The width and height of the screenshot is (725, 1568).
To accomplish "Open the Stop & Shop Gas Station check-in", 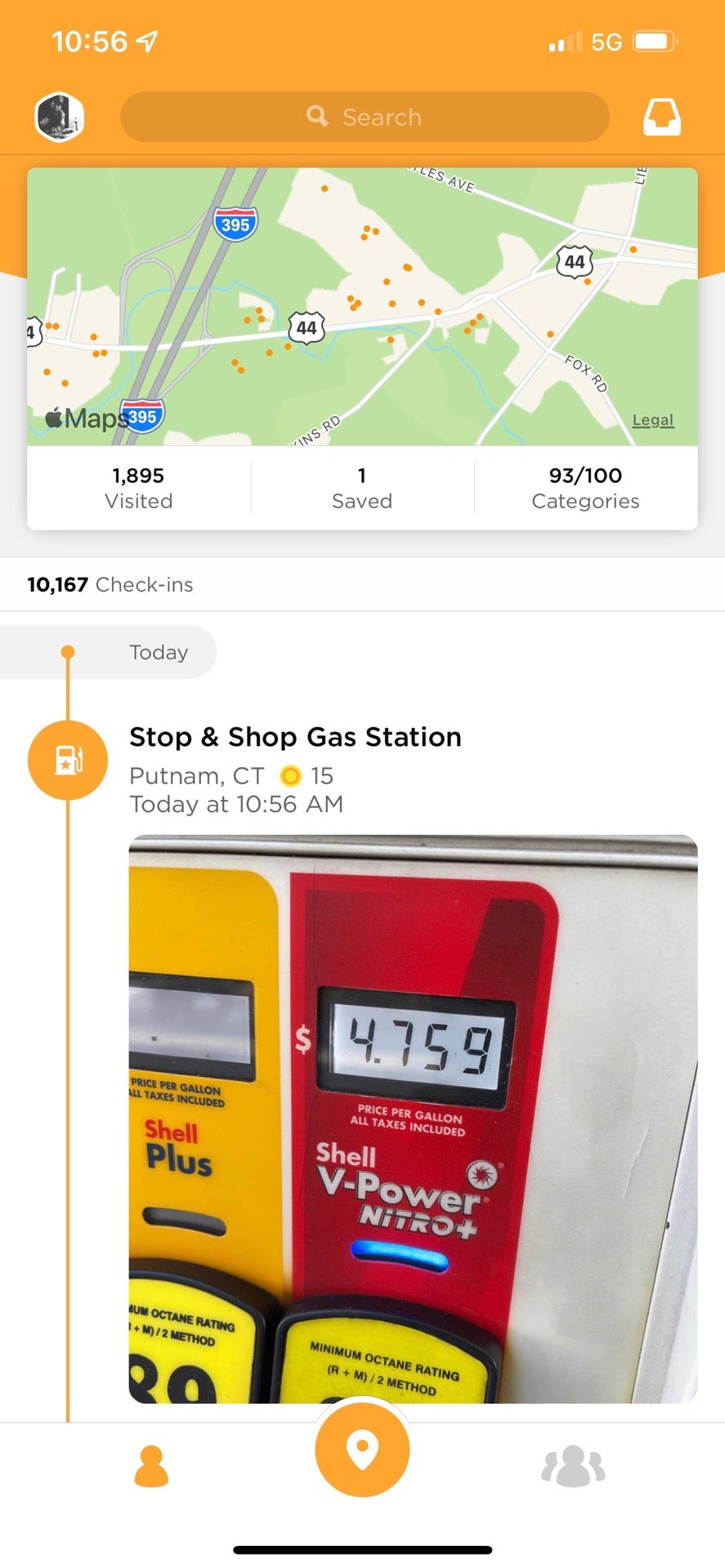I will click(x=295, y=737).
